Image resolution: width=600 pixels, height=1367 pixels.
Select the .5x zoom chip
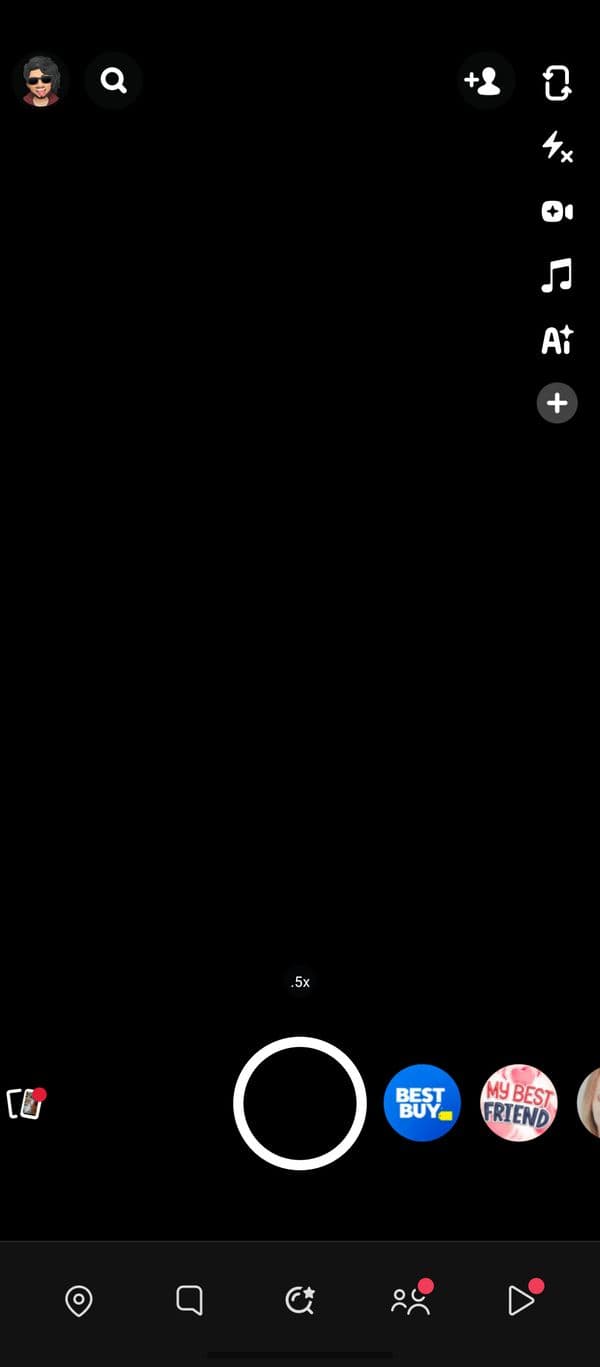[x=300, y=982]
